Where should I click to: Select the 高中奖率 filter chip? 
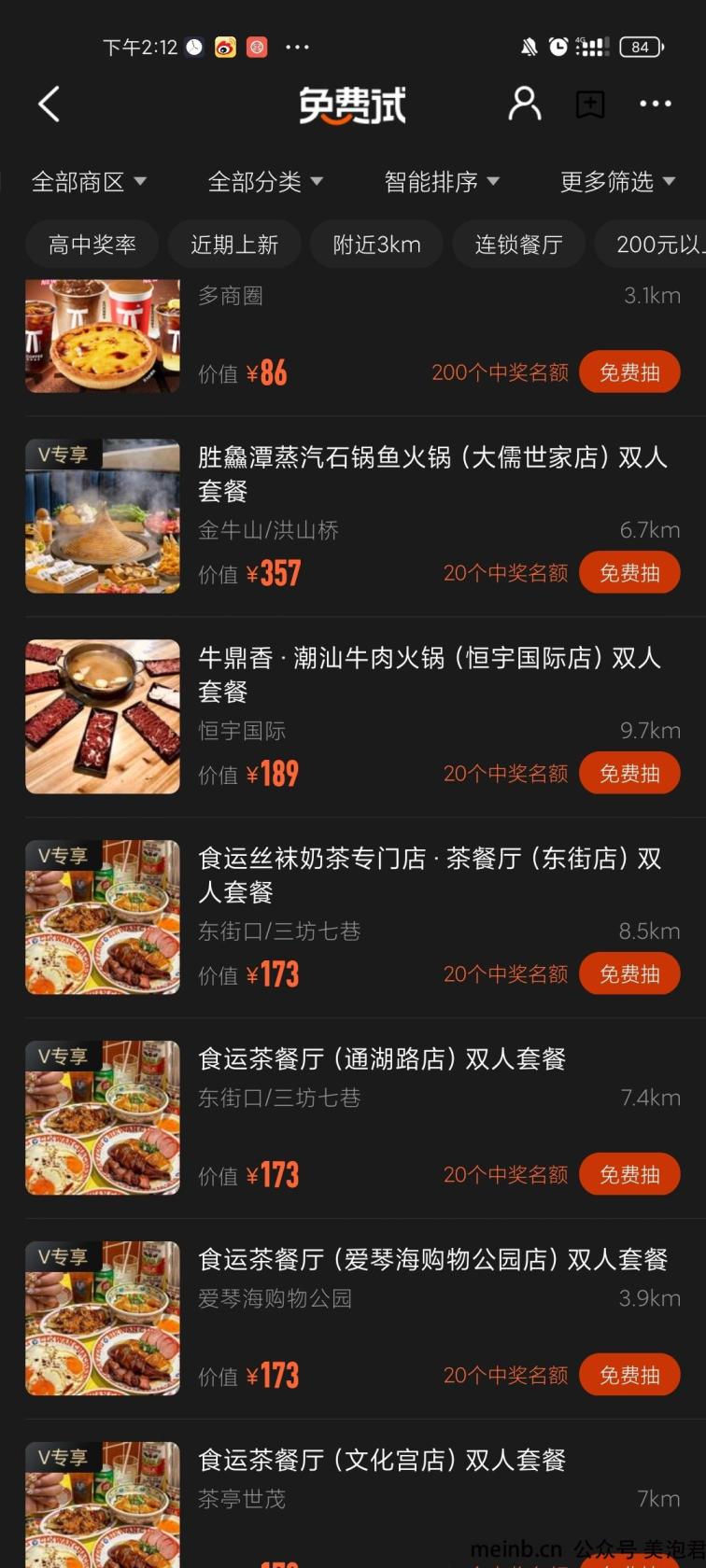click(x=92, y=245)
